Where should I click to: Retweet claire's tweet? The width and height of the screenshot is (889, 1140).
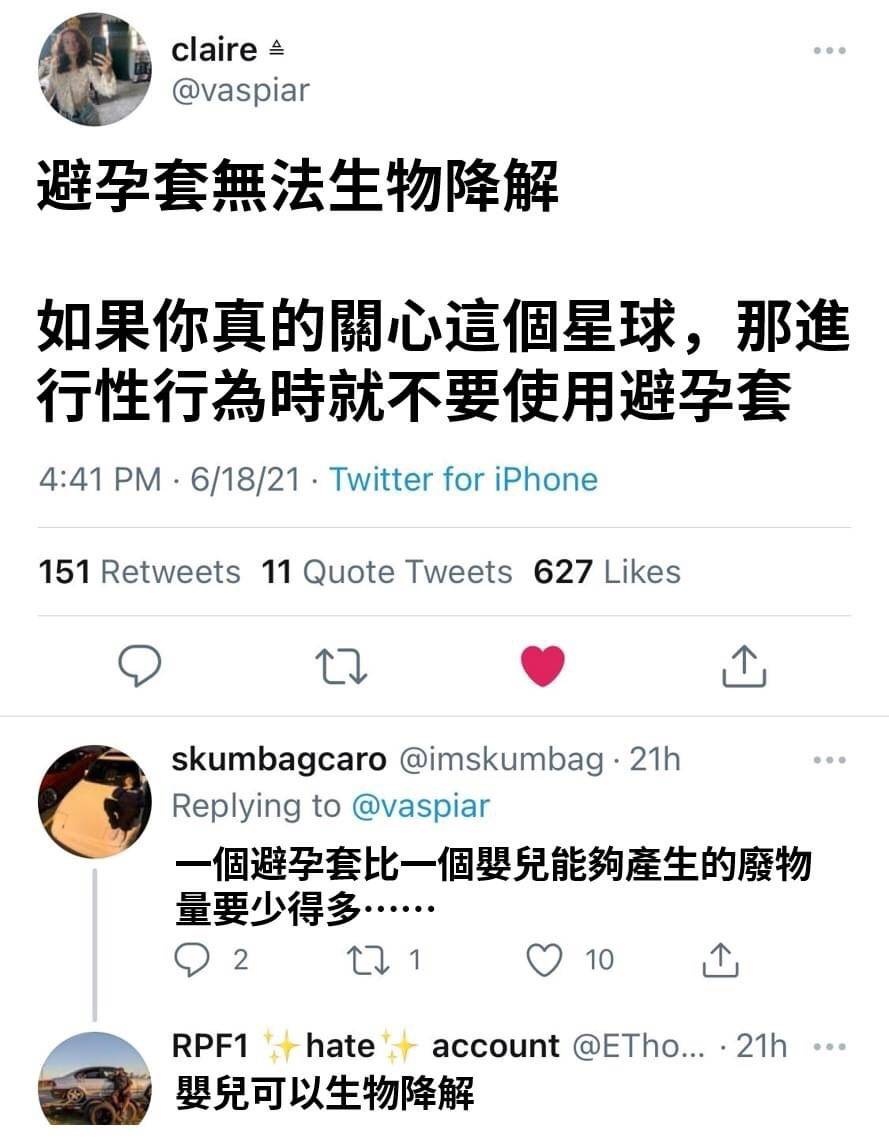click(341, 667)
